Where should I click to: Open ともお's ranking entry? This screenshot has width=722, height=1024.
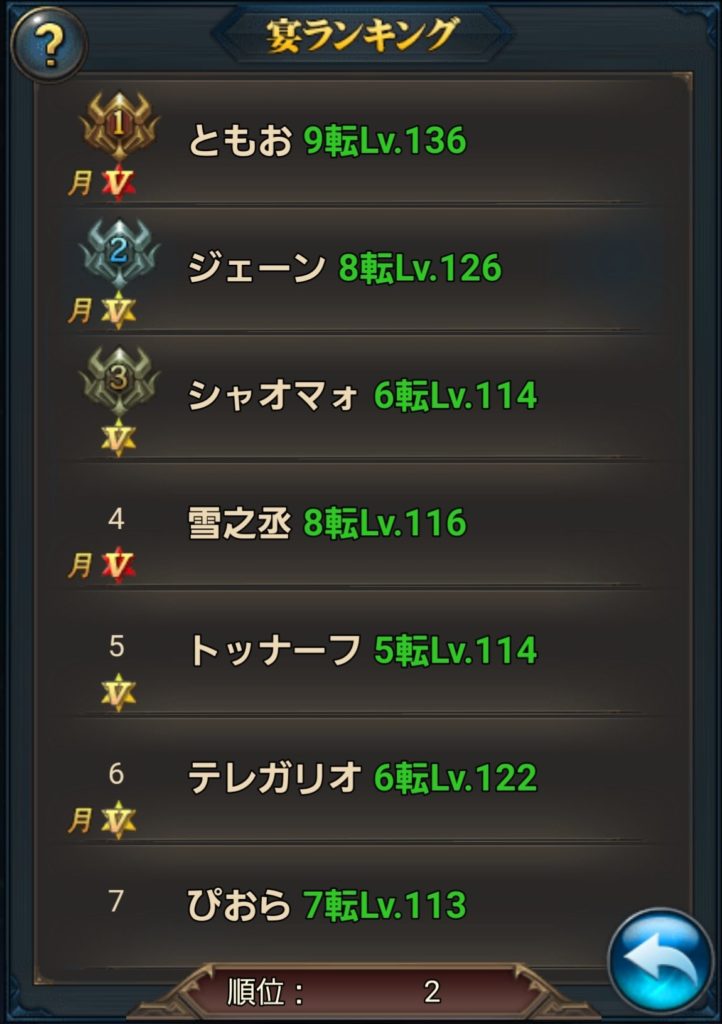pos(360,143)
